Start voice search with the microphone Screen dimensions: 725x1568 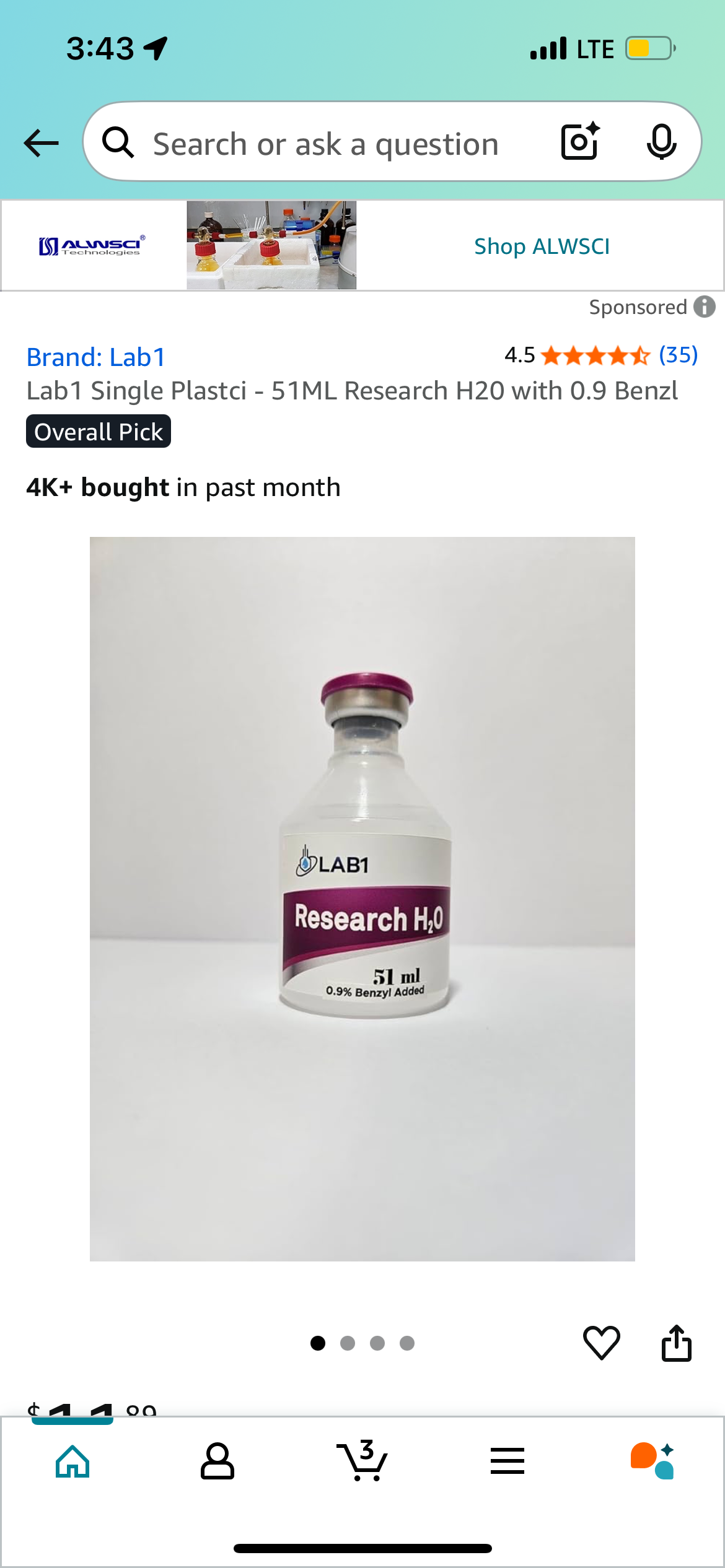coord(661,142)
